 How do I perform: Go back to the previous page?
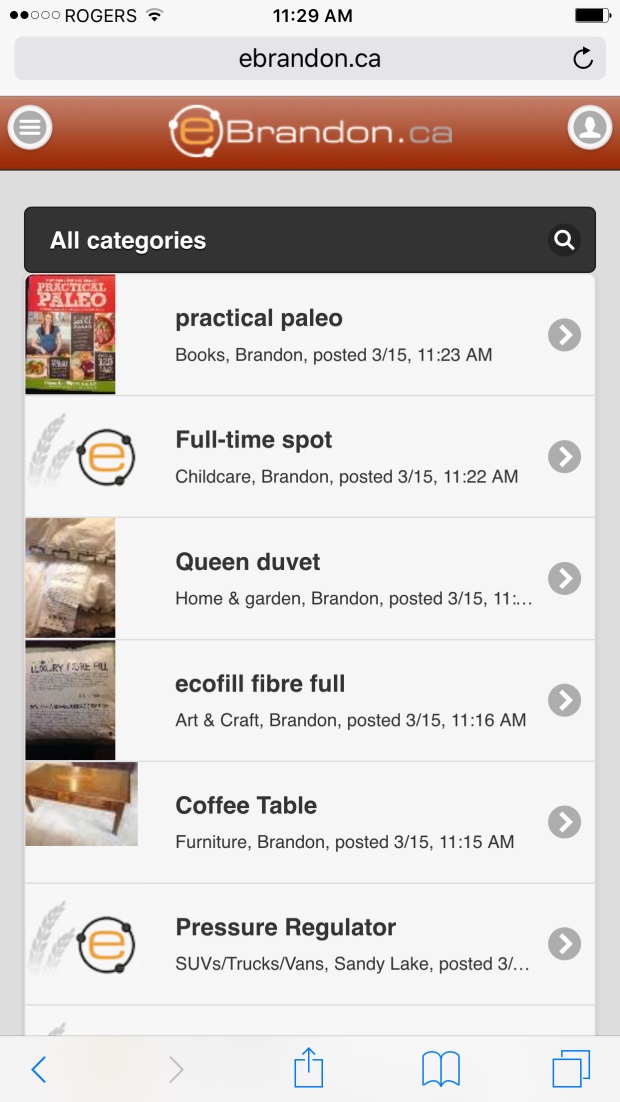(x=38, y=1070)
